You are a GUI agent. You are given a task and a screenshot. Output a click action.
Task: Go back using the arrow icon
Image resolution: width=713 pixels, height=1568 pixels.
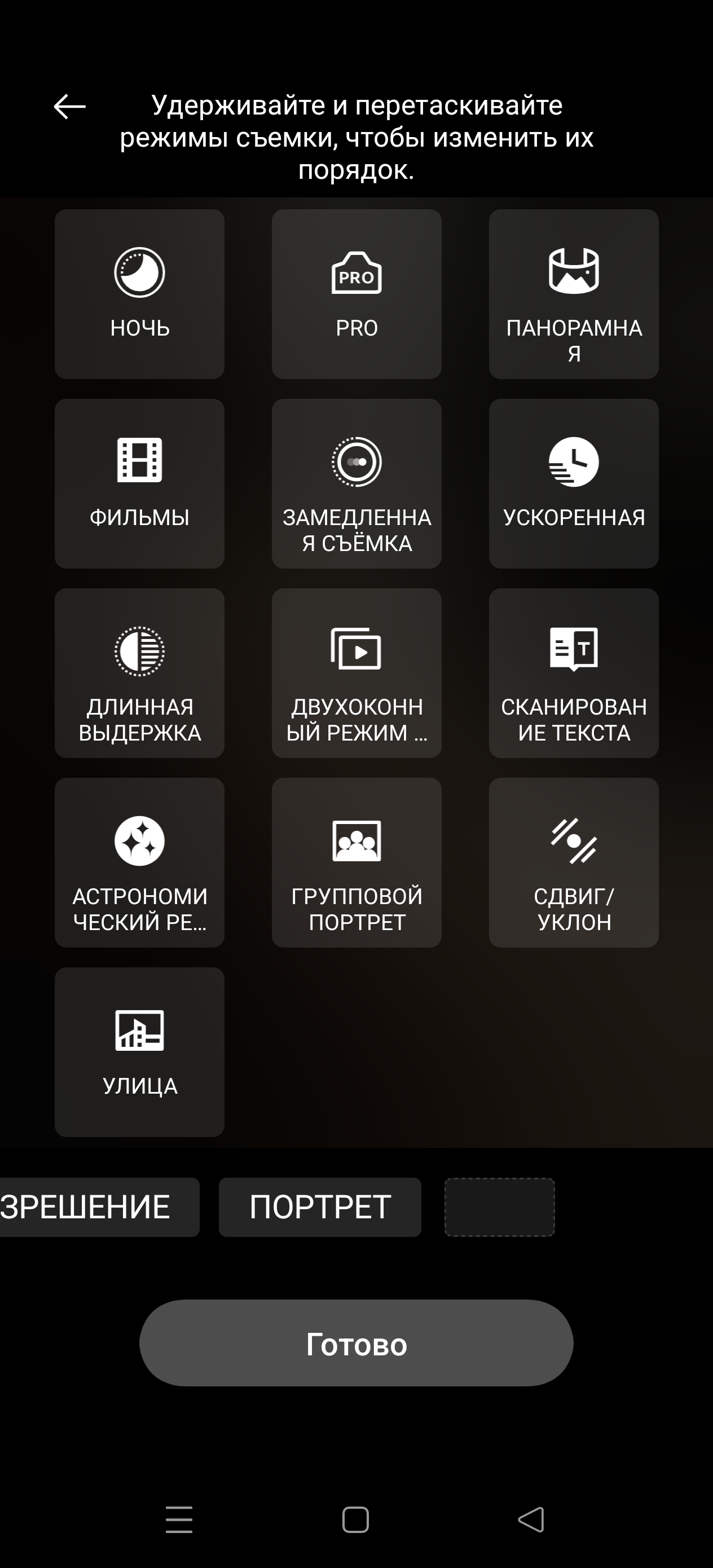point(69,107)
